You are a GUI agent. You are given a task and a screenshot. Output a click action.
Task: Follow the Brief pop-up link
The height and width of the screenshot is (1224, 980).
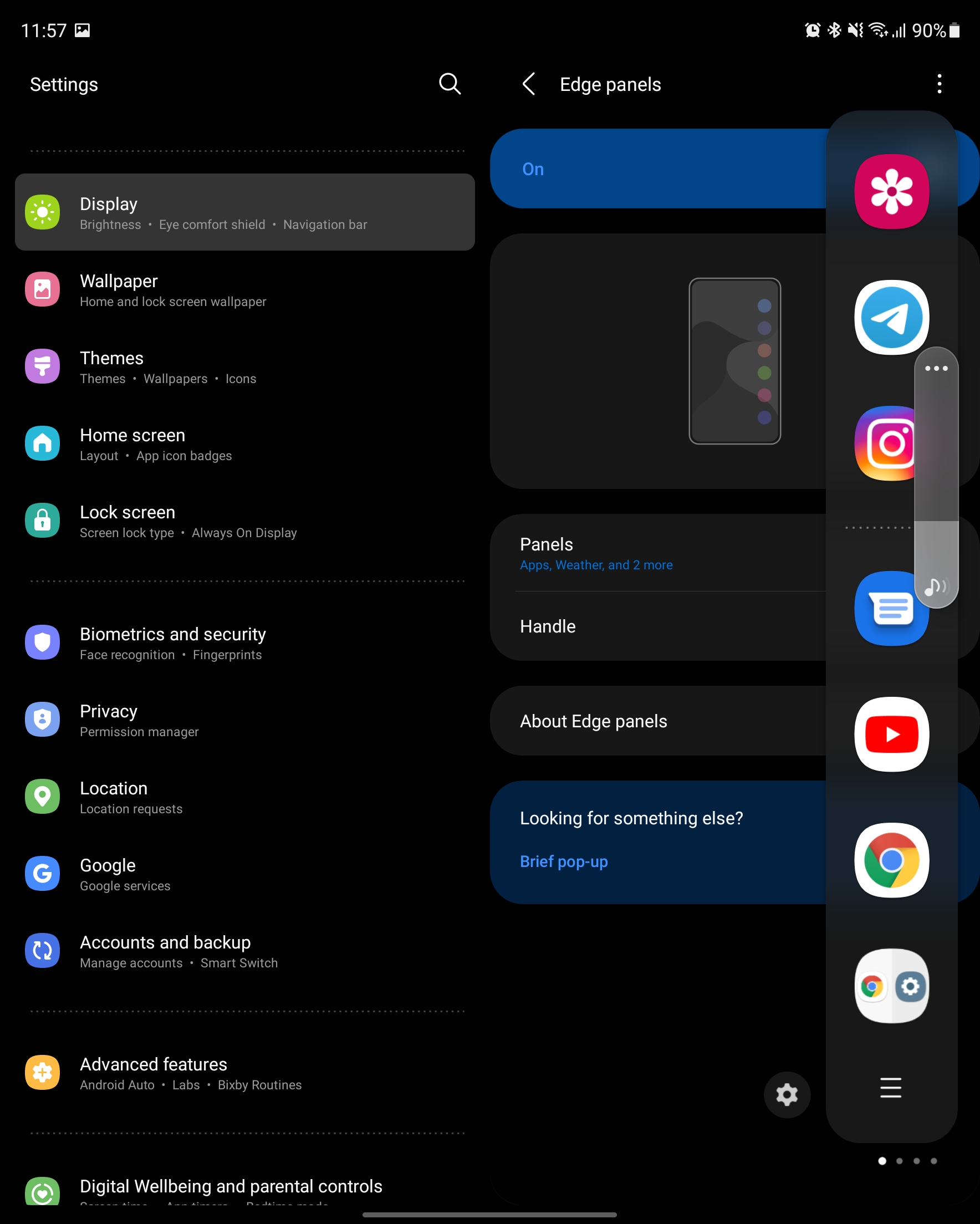(x=564, y=862)
